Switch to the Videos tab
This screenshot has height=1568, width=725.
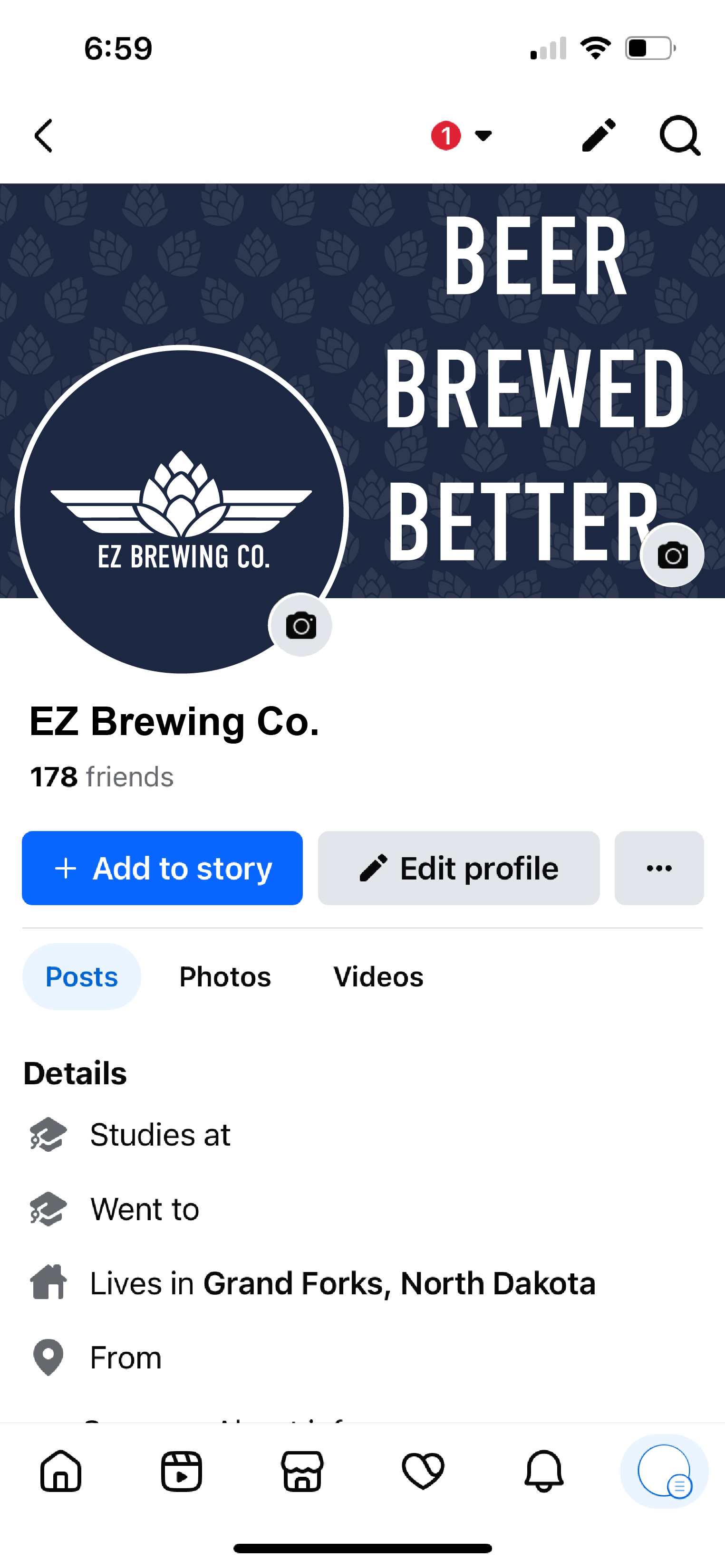[378, 976]
